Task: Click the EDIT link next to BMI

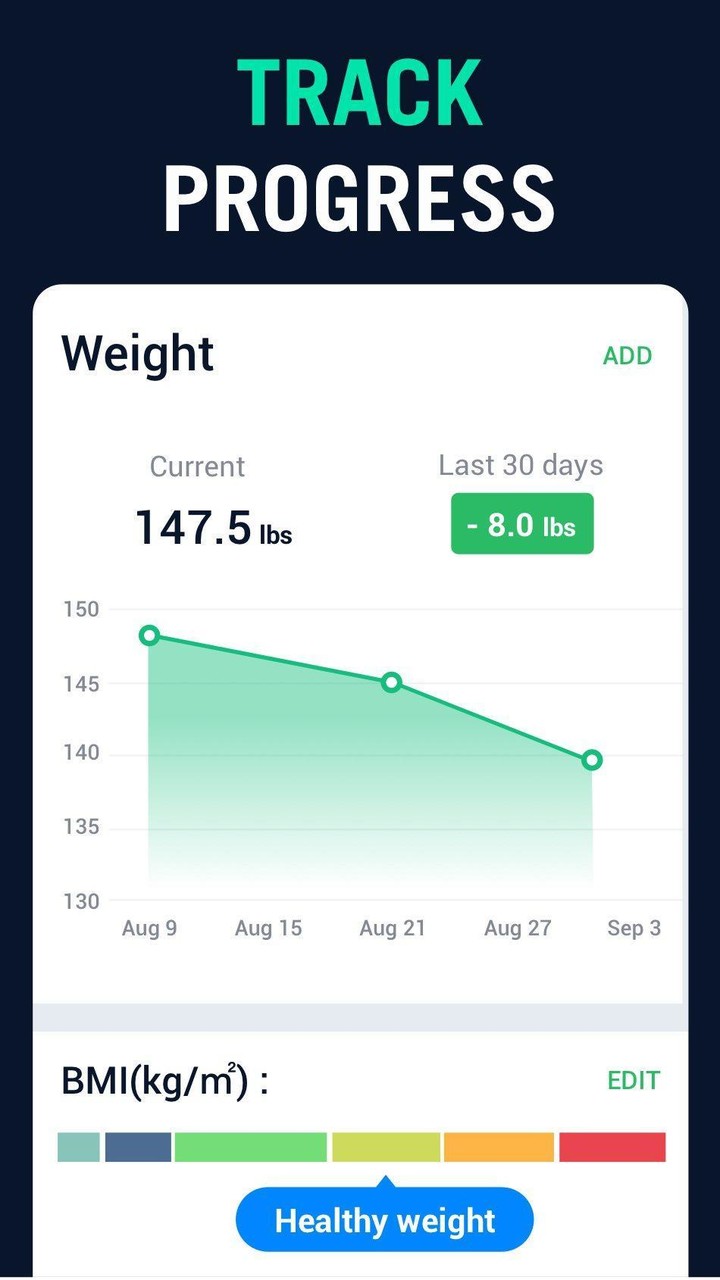Action: click(x=632, y=1080)
